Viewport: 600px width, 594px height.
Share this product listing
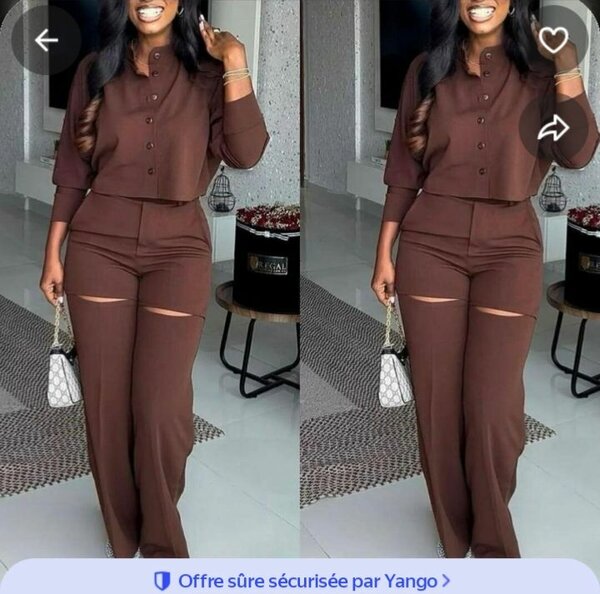(553, 127)
